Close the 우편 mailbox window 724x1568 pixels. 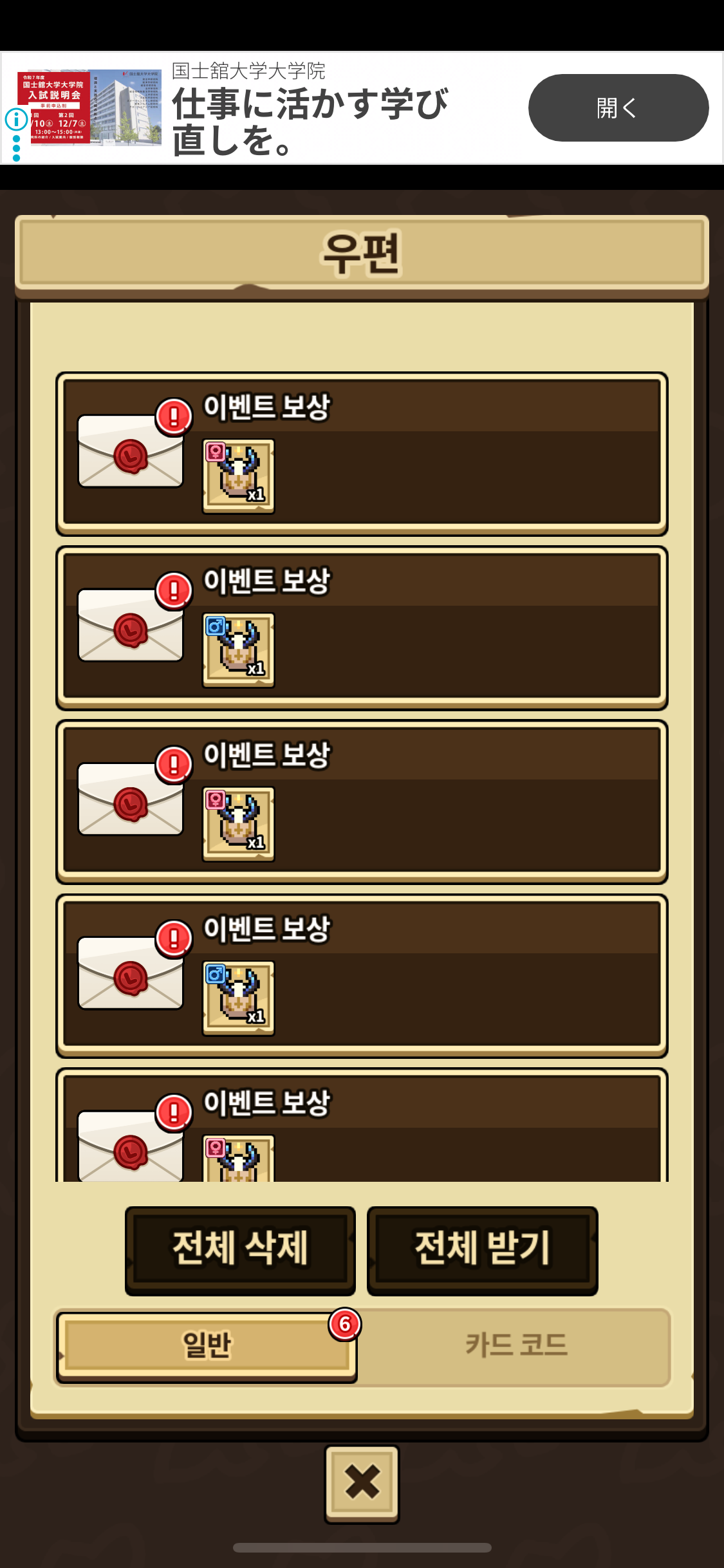[x=362, y=1483]
